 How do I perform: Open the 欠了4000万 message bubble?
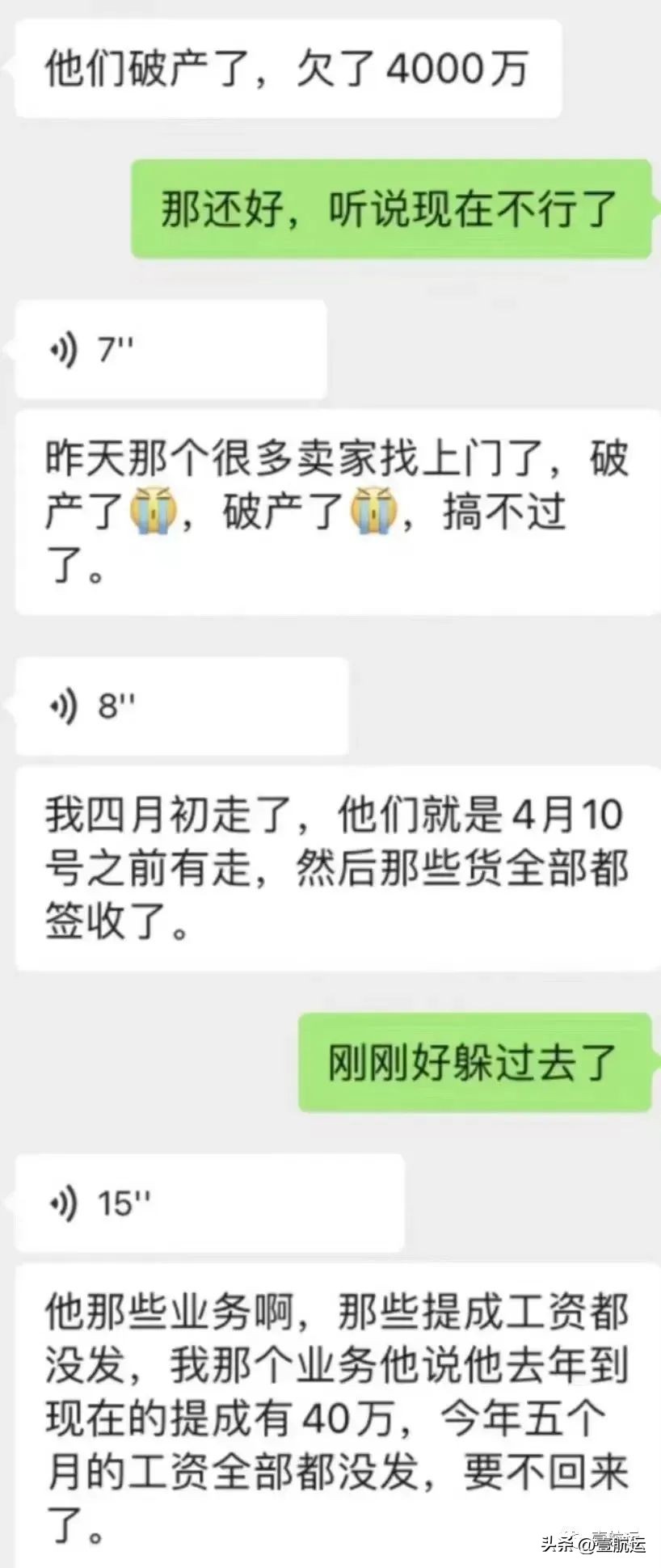[x=287, y=70]
